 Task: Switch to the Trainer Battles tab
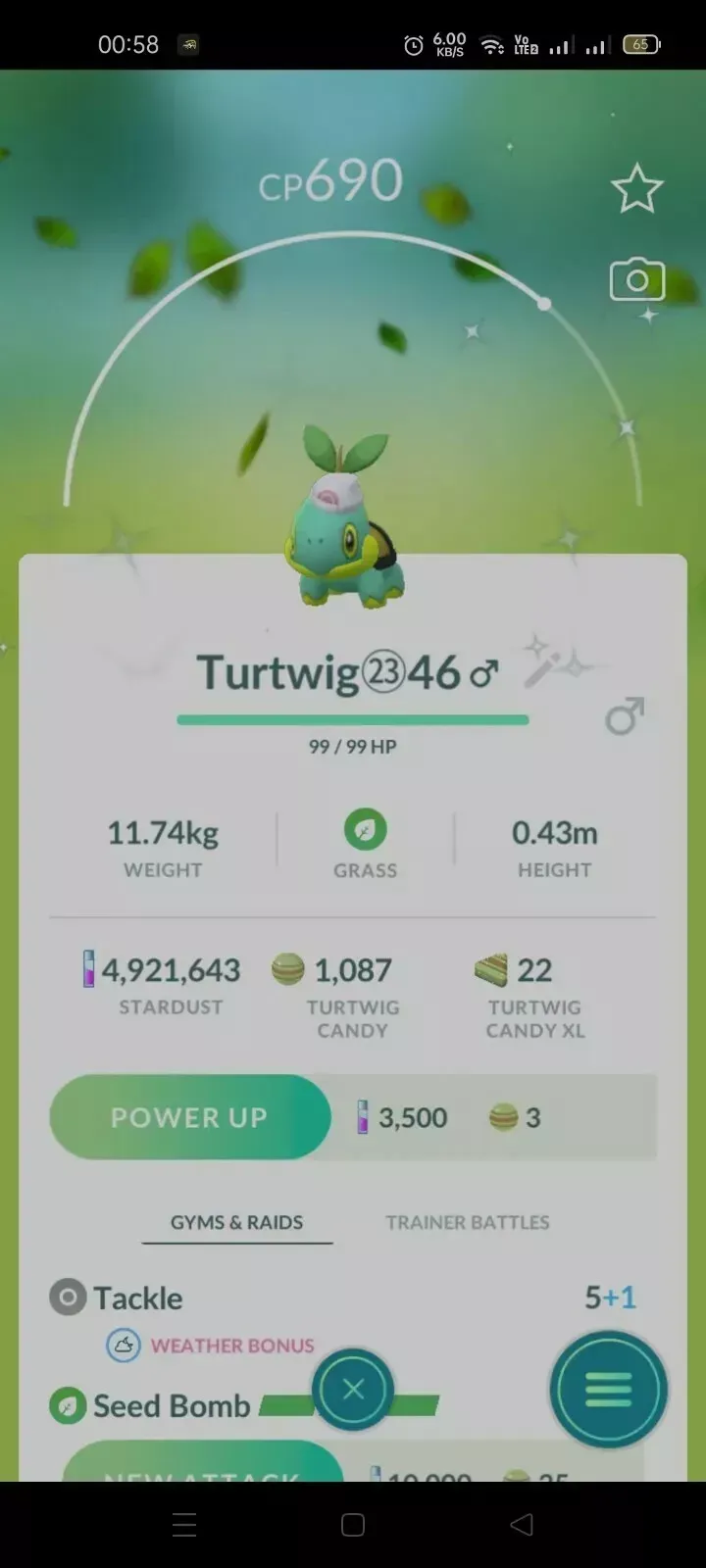467,1222
